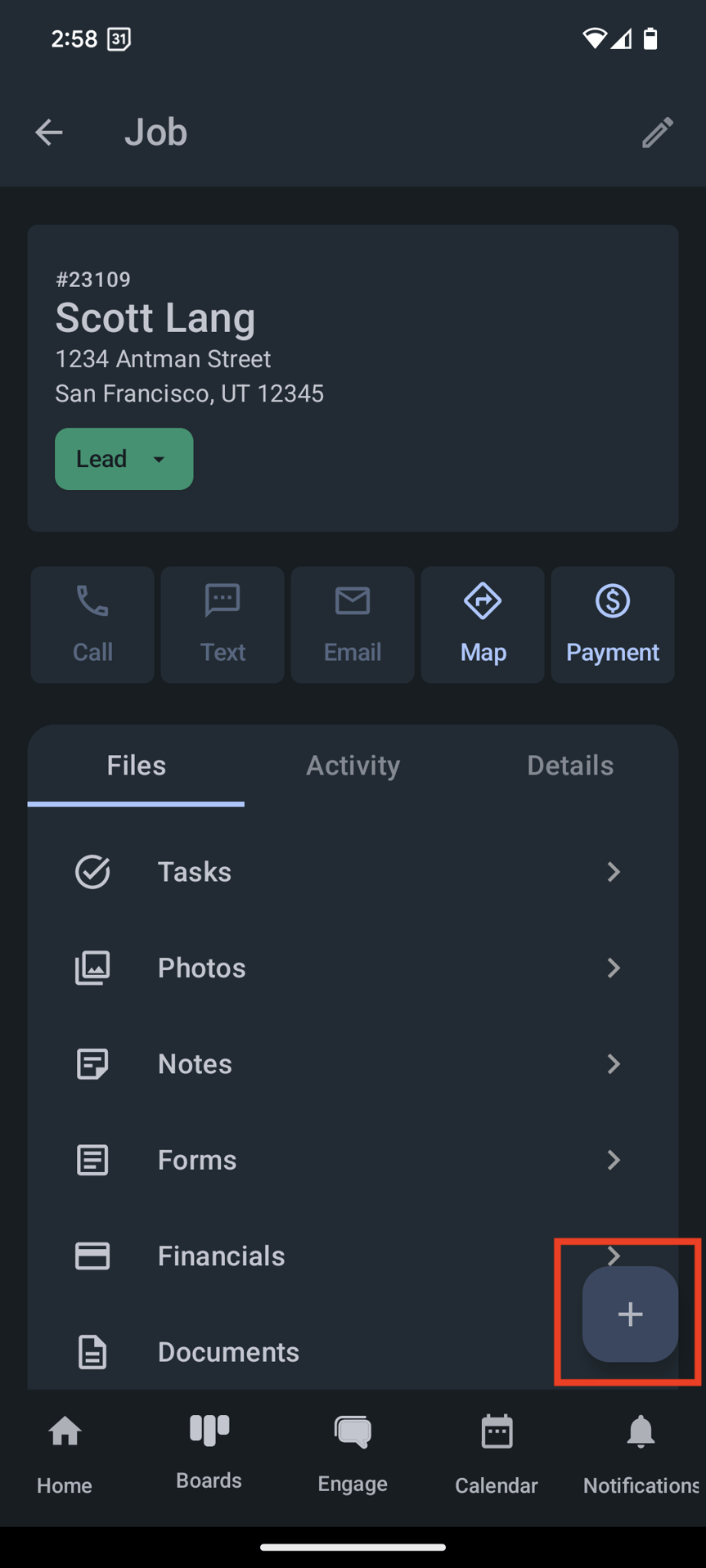Viewport: 706px width, 1568px height.
Task: Tap the floating plus button
Action: pos(629,1314)
